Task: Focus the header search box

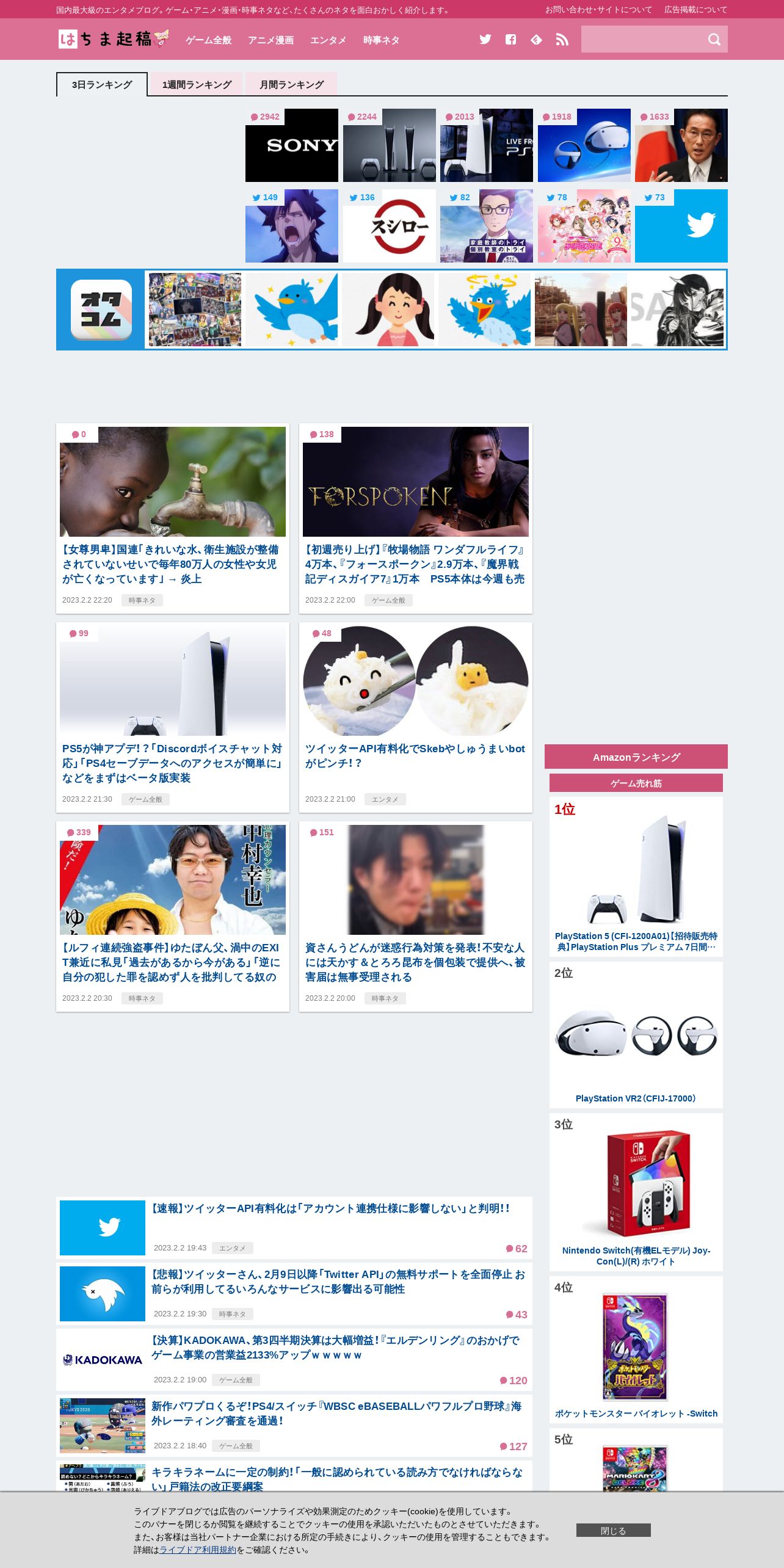Action: coord(641,40)
